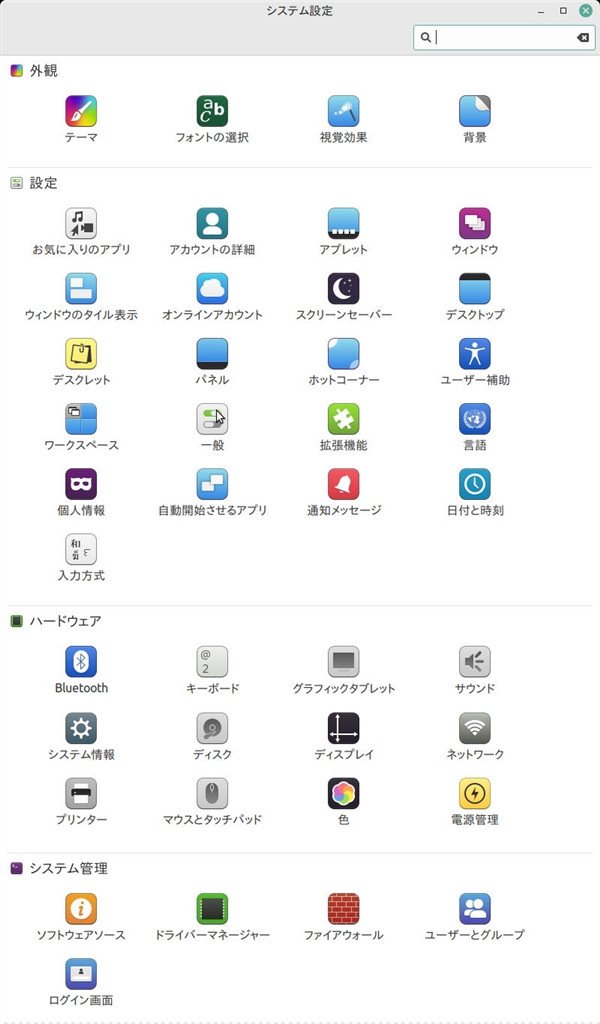Screen dimensions: 600x1024
Task: Open アカウントの詳細
Action: (212, 223)
